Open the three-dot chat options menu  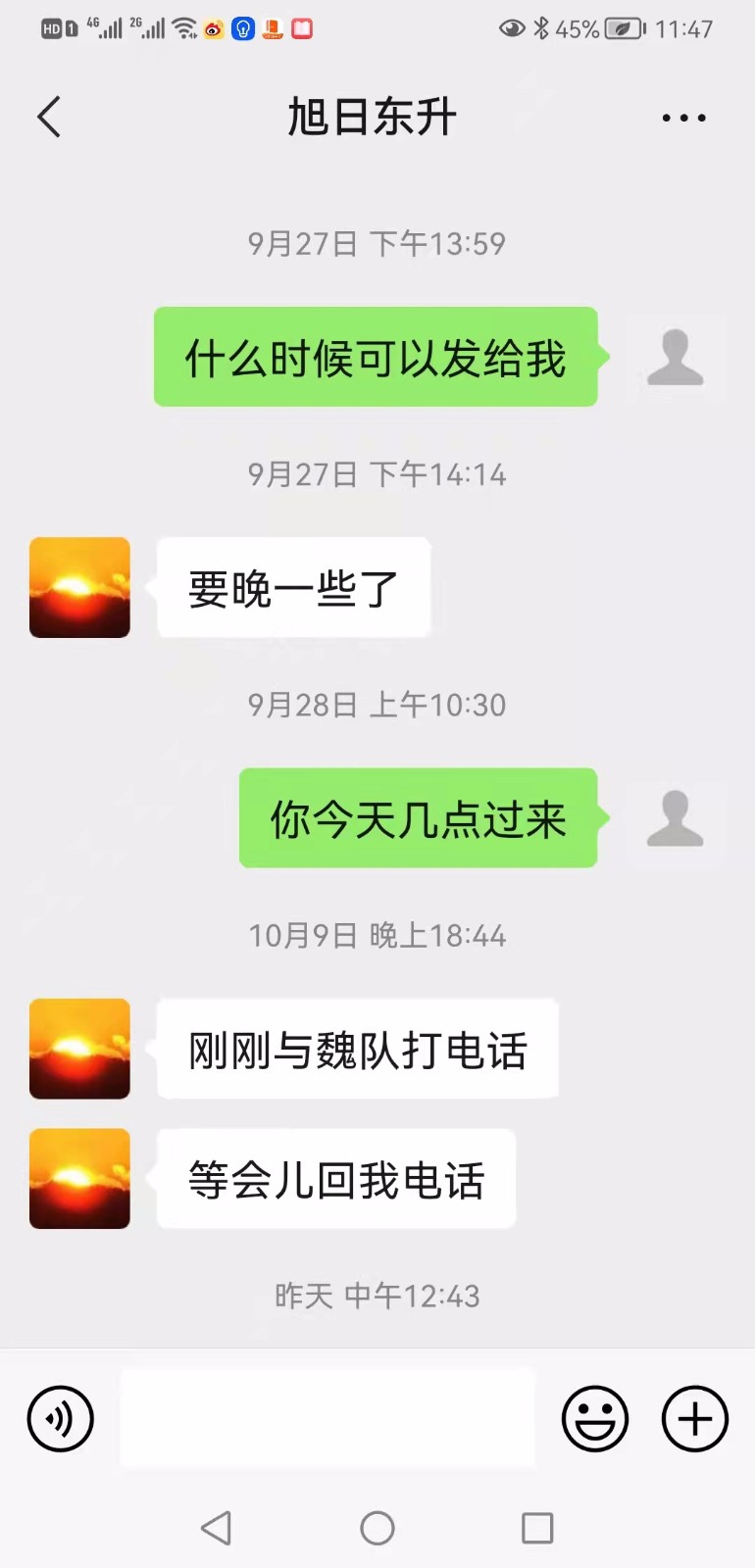683,118
